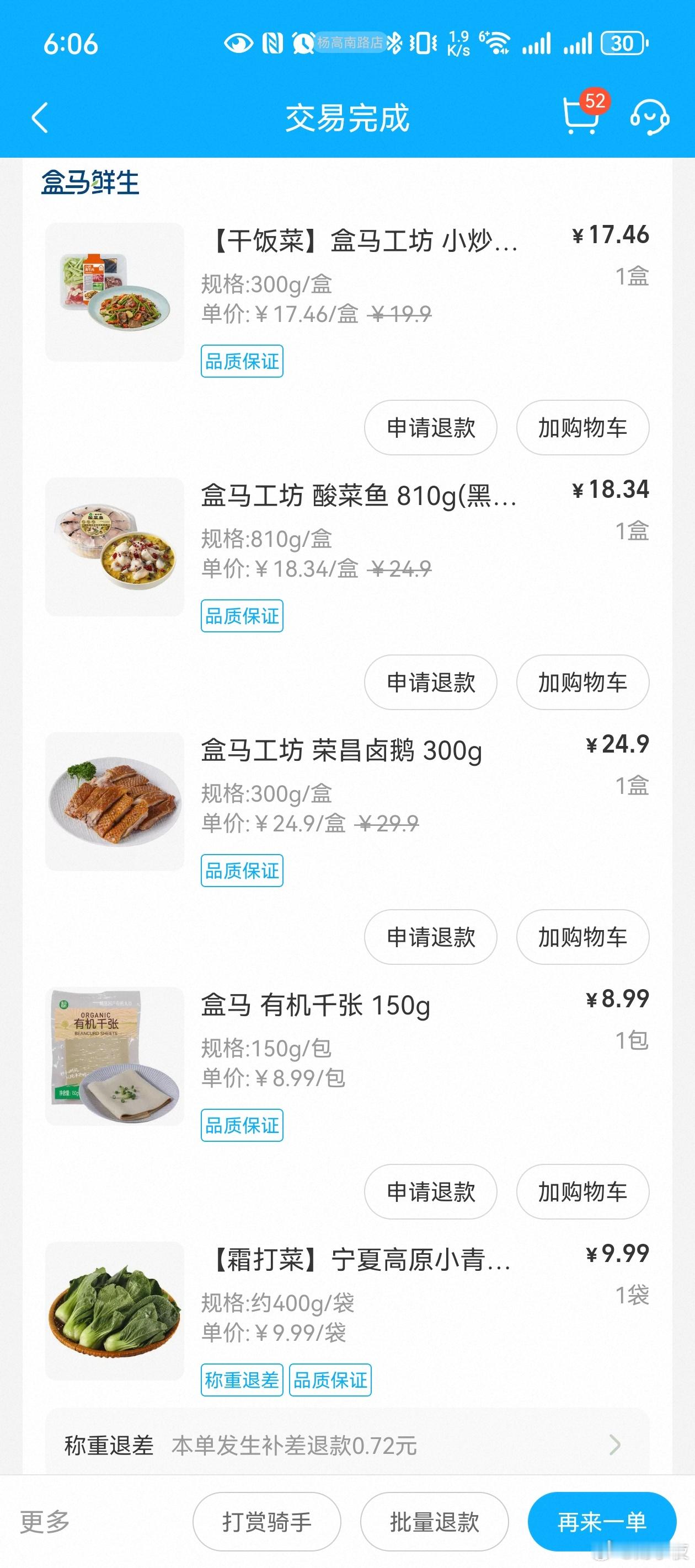Tap 加购物车 for 荣昌卤鹅 300g
The width and height of the screenshot is (695, 1568).
tap(582, 937)
